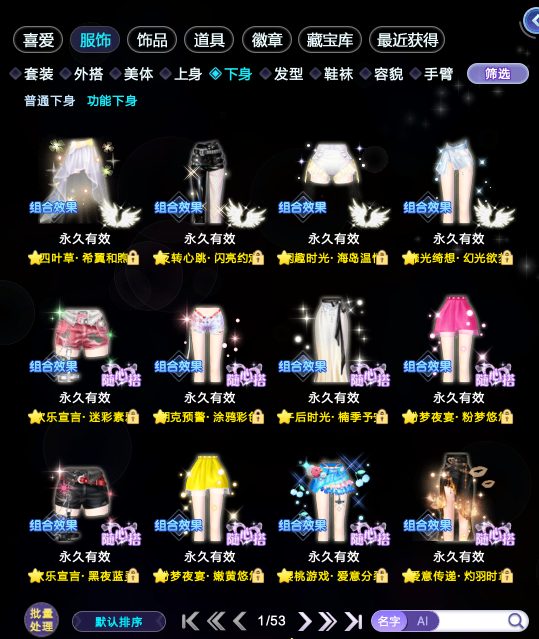
Task: Switch to 藏宝库 tab
Action: point(330,40)
